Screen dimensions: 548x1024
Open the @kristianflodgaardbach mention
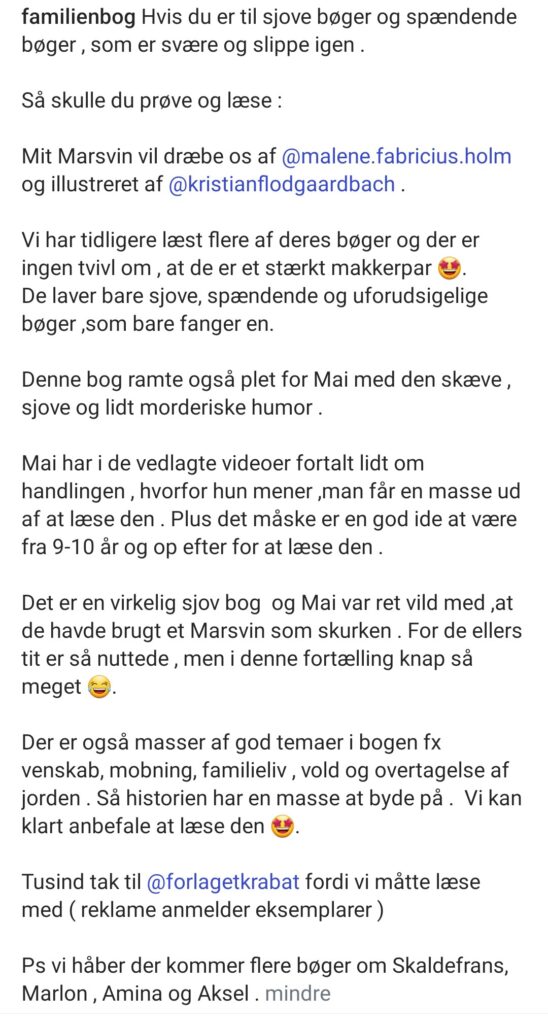(282, 185)
